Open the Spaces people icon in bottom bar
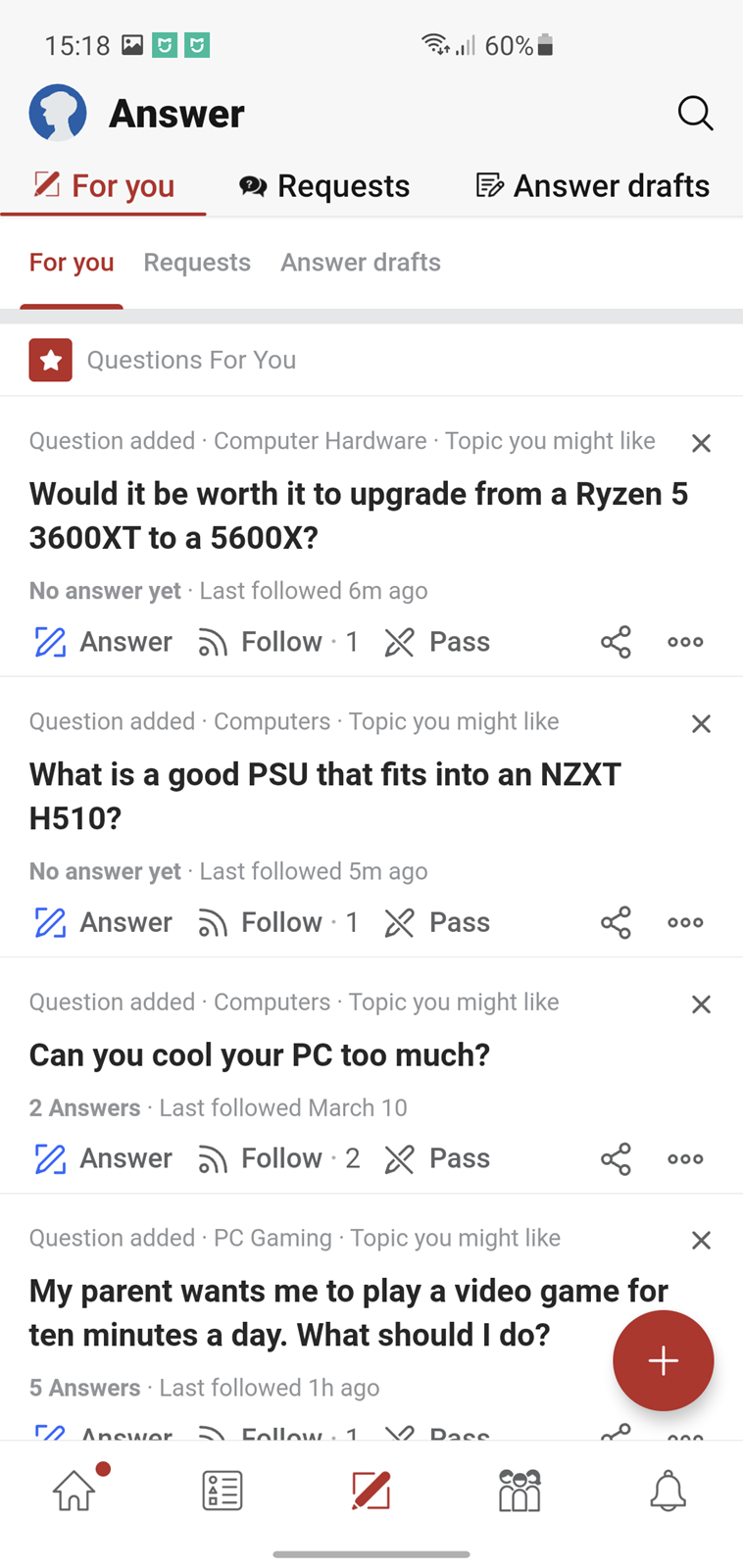 pyautogui.click(x=520, y=1491)
